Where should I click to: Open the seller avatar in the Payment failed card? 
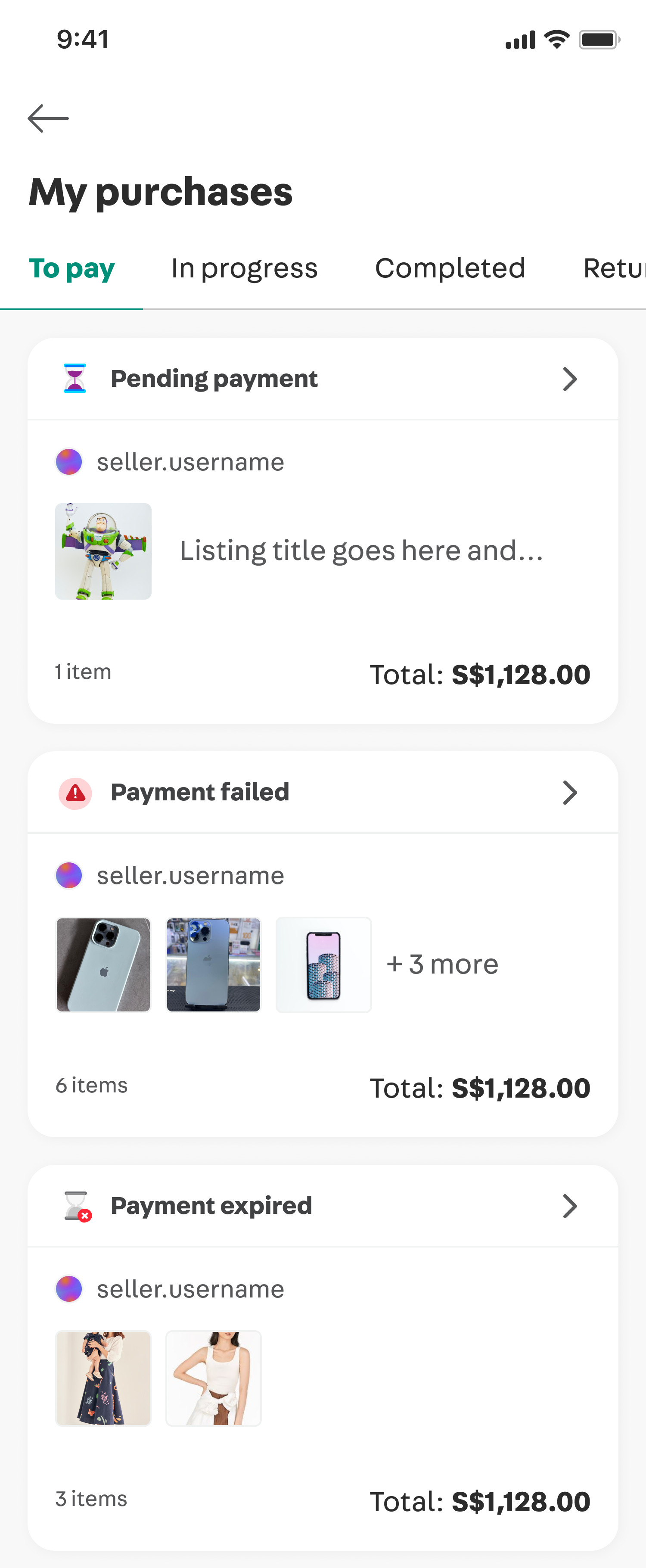[69, 875]
